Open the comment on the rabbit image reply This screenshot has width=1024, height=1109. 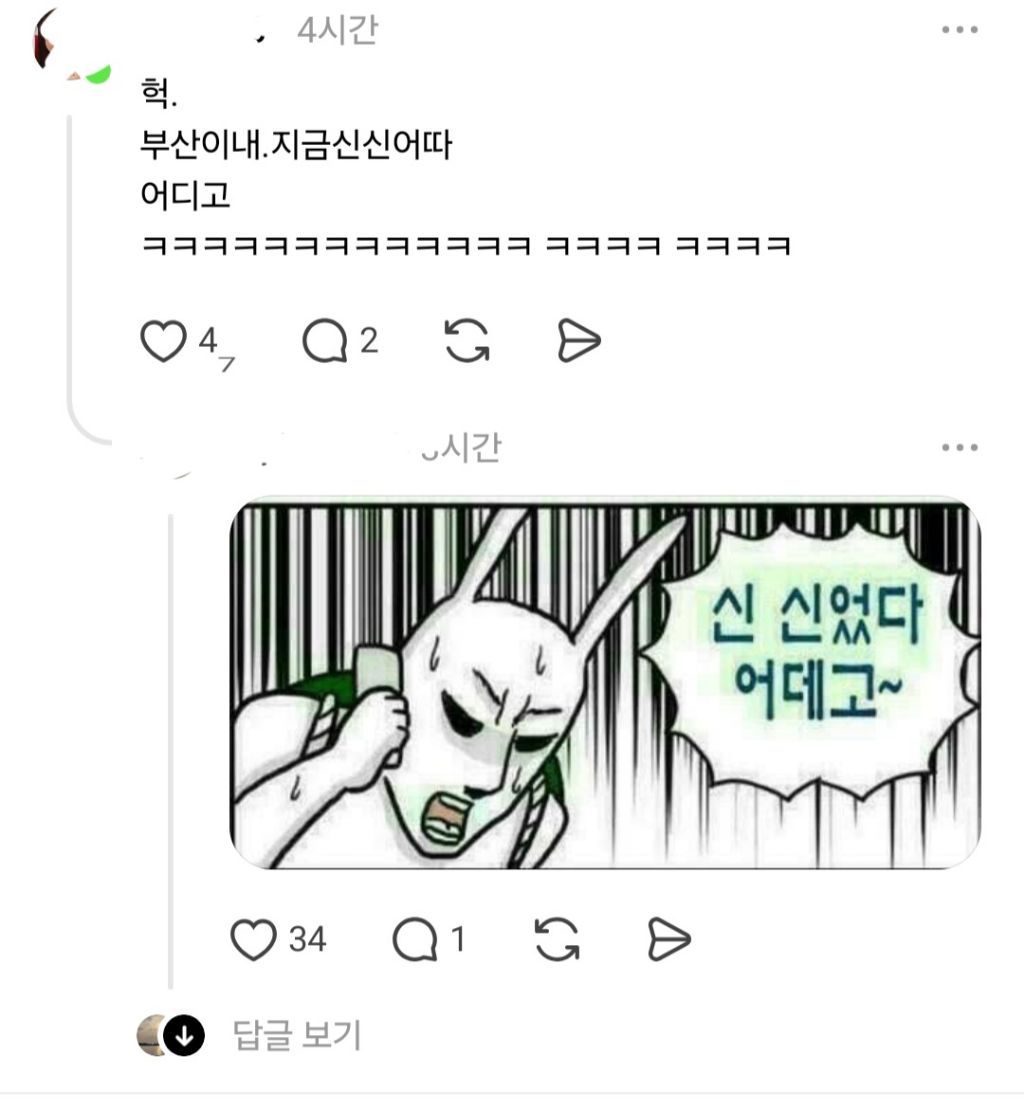415,939
